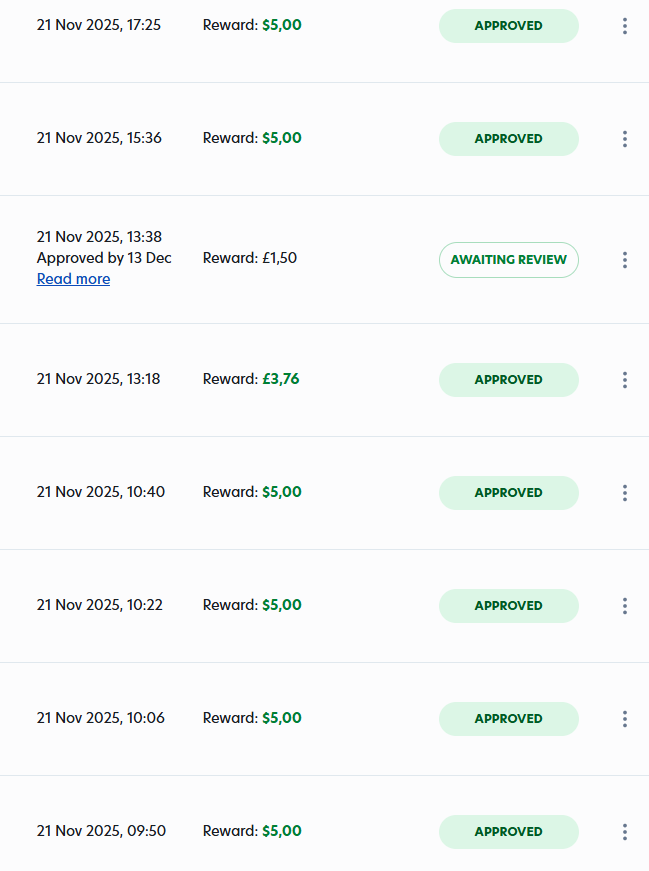
Task: Open the options menu for the £1,50 submission
Action: point(625,260)
